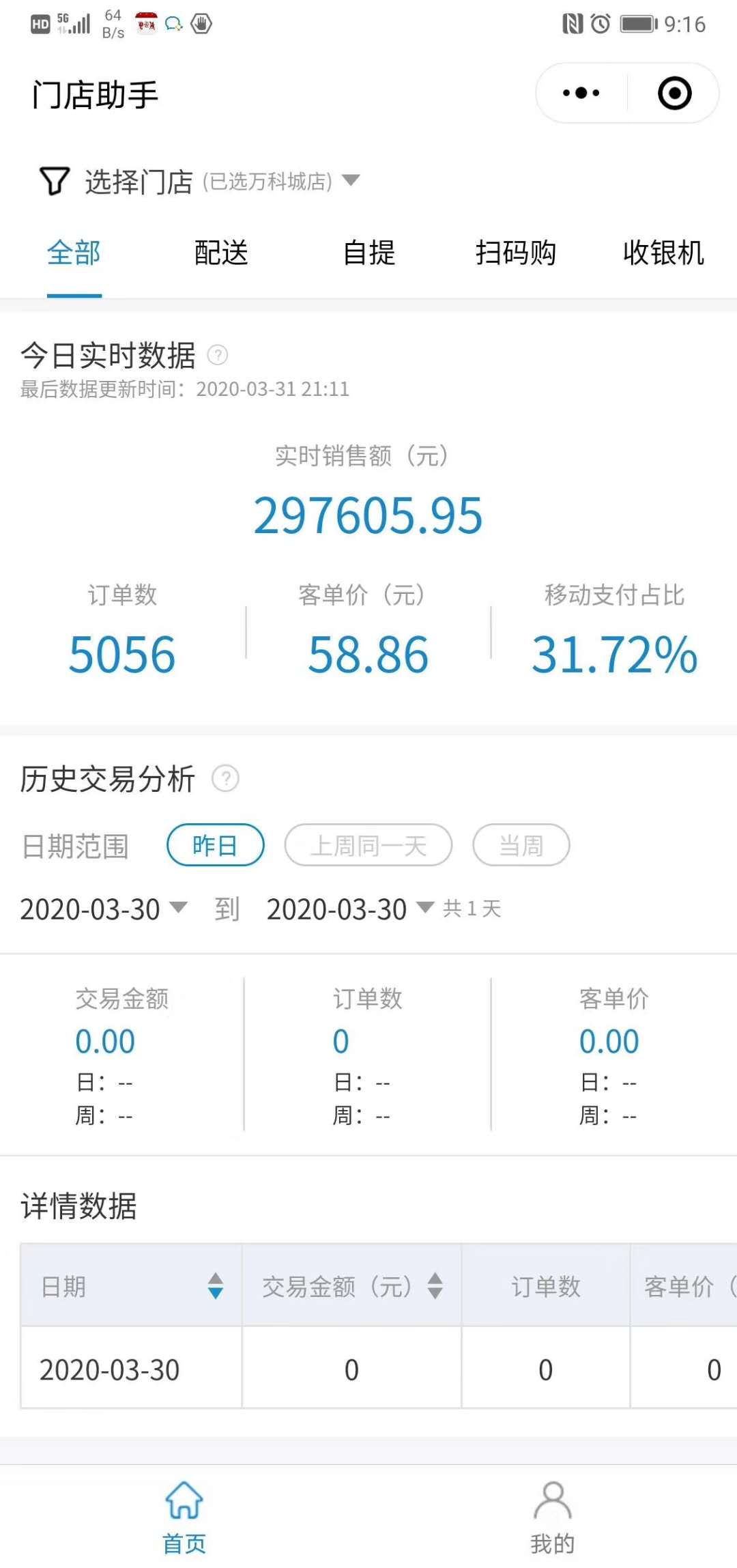
Task: Close the mini program via circle icon
Action: 674,93
